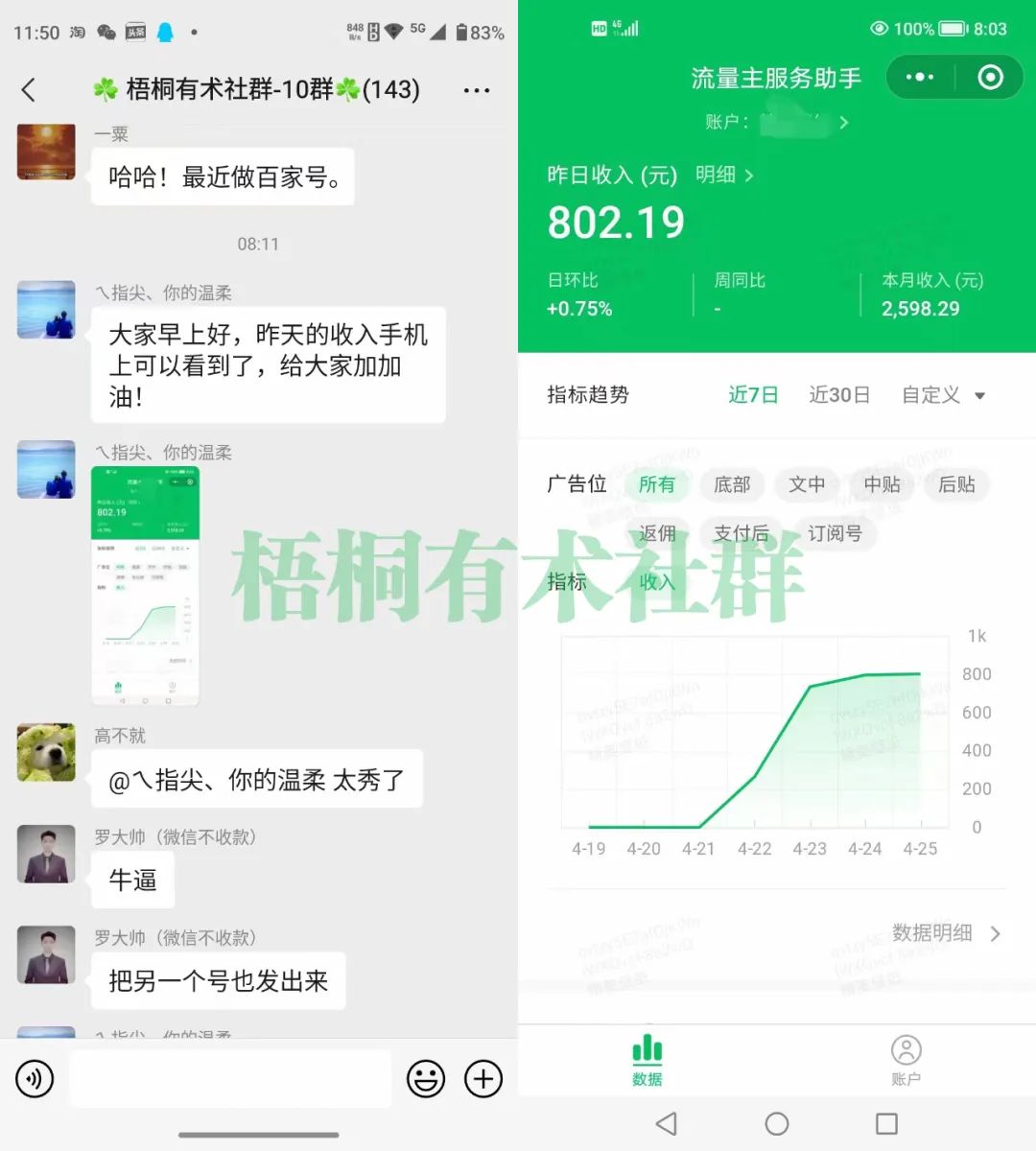Select the voice input icon in chat
The image size is (1036, 1151).
[x=35, y=1078]
